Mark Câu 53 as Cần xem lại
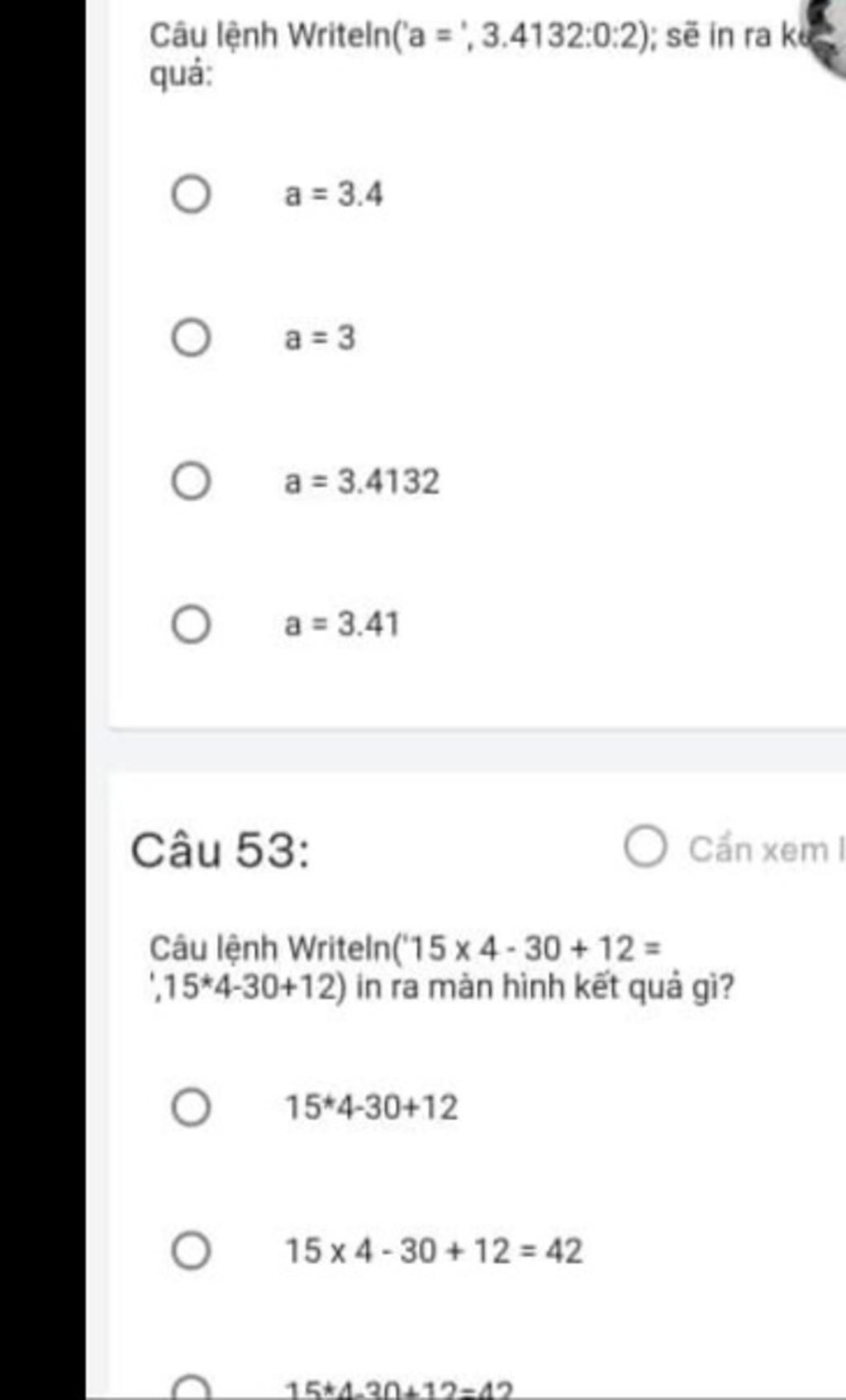846x1400 pixels. coord(645,847)
